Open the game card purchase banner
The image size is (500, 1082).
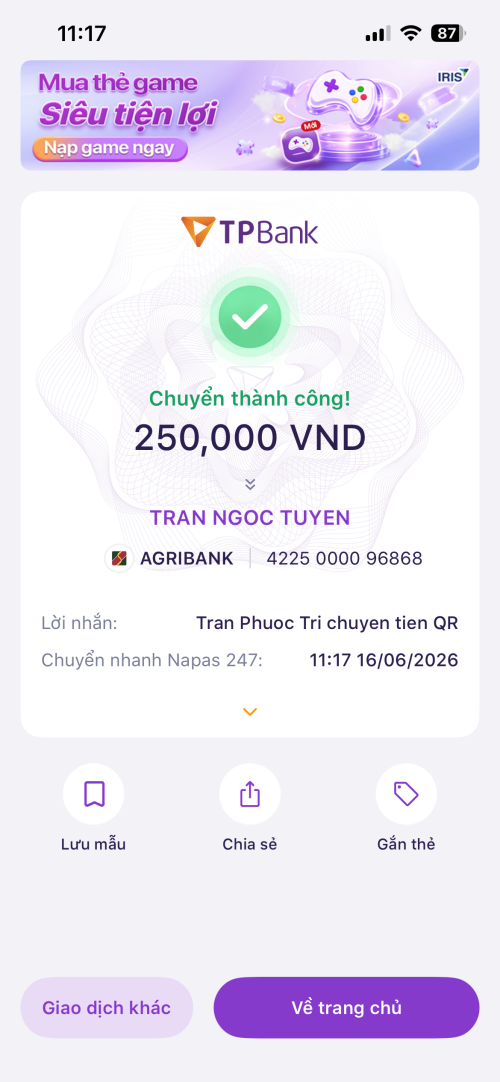coord(250,115)
